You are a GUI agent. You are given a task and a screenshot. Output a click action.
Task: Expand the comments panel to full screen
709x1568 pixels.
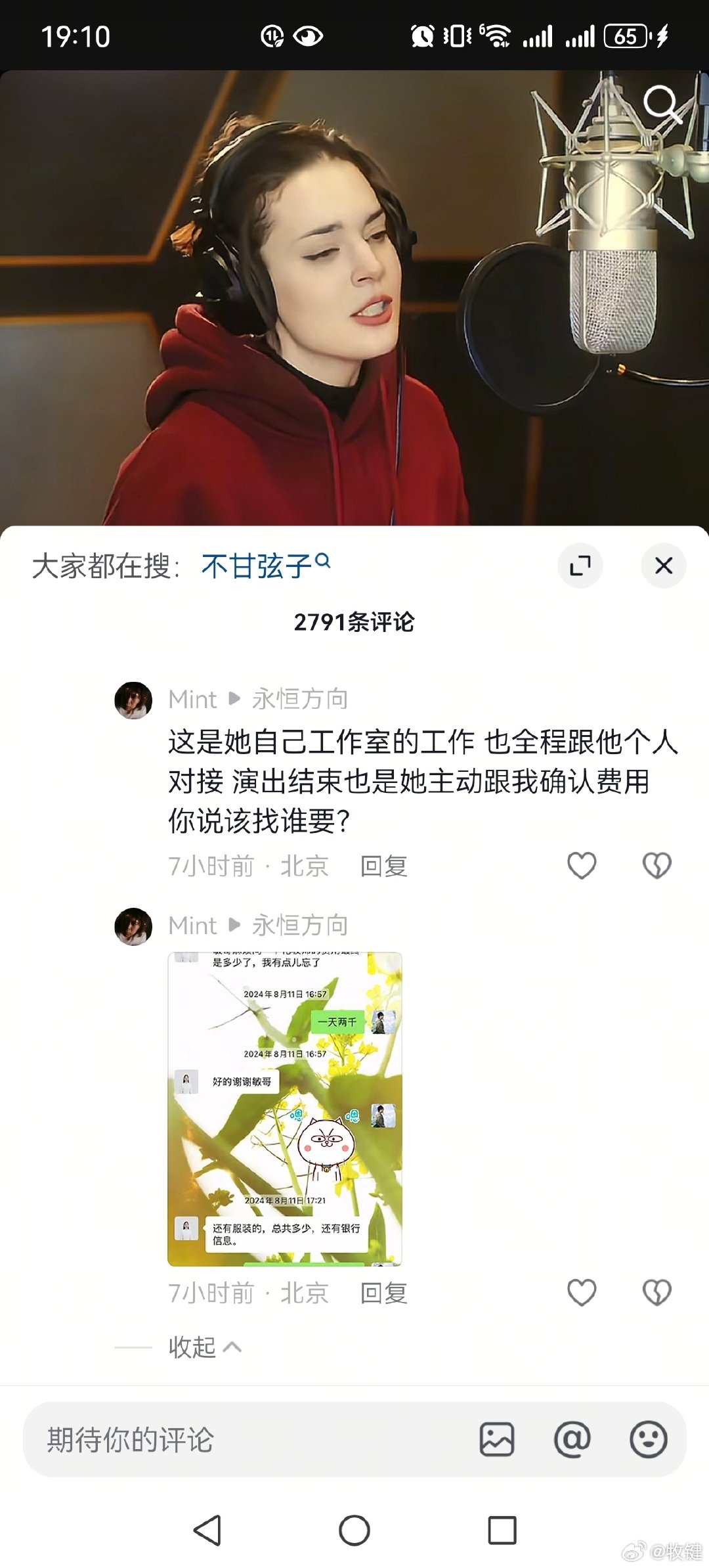pos(580,566)
